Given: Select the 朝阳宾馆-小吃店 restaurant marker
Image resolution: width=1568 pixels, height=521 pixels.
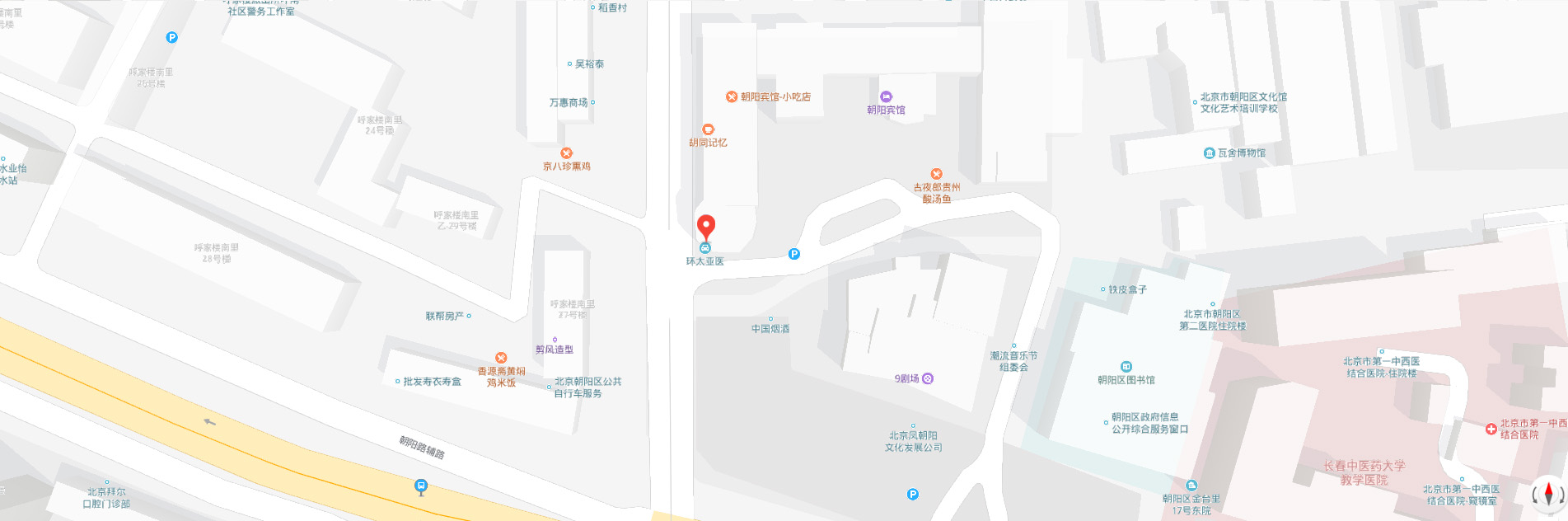Looking at the screenshot, I should (731, 96).
